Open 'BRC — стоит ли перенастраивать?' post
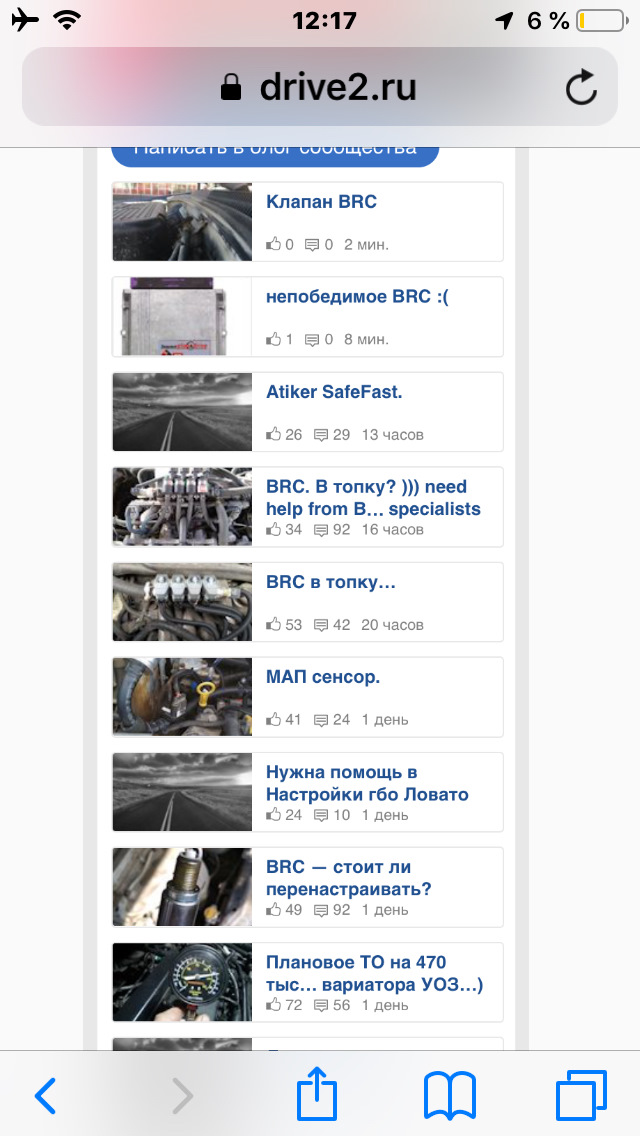 coord(348,878)
